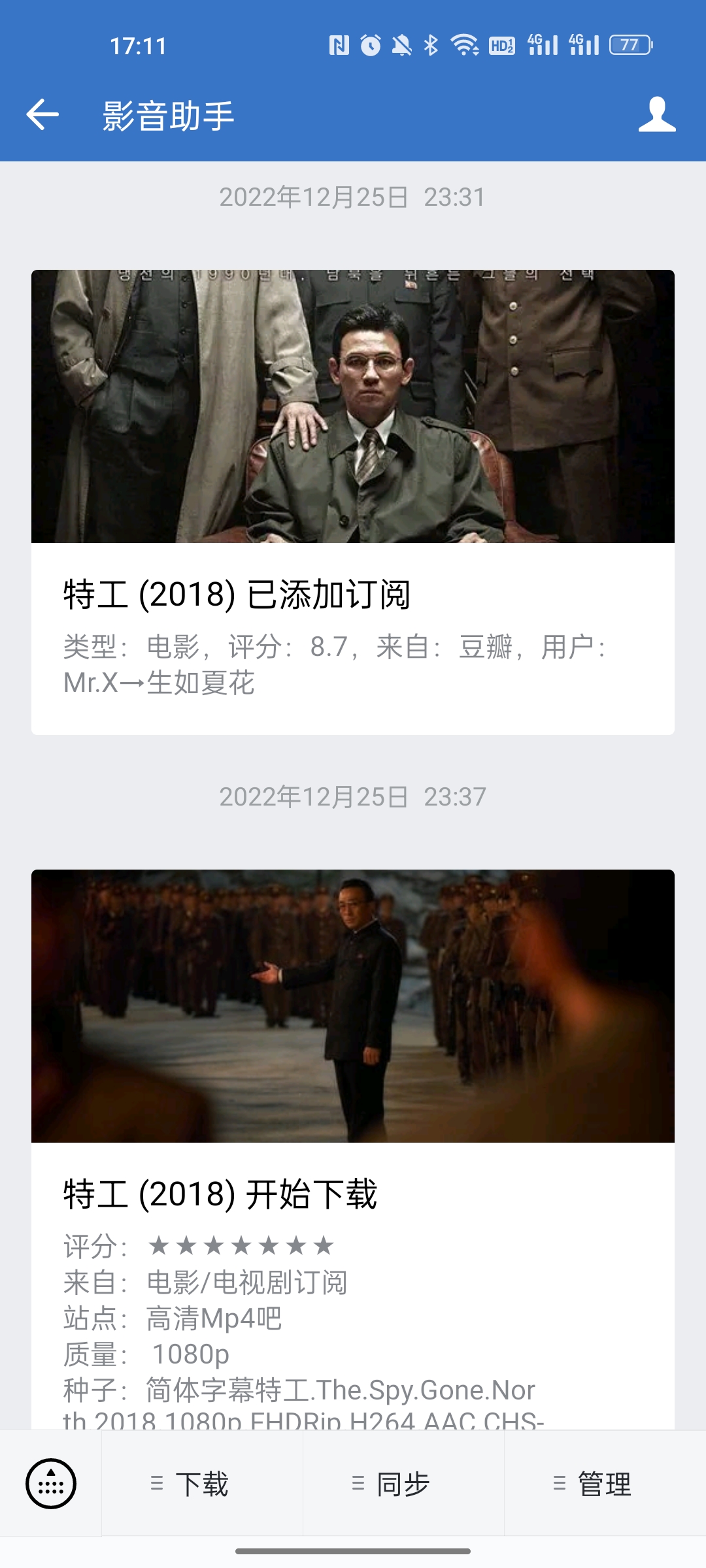This screenshot has height=1568, width=706.
Task: Switch to keyboard input
Action: 51,1484
